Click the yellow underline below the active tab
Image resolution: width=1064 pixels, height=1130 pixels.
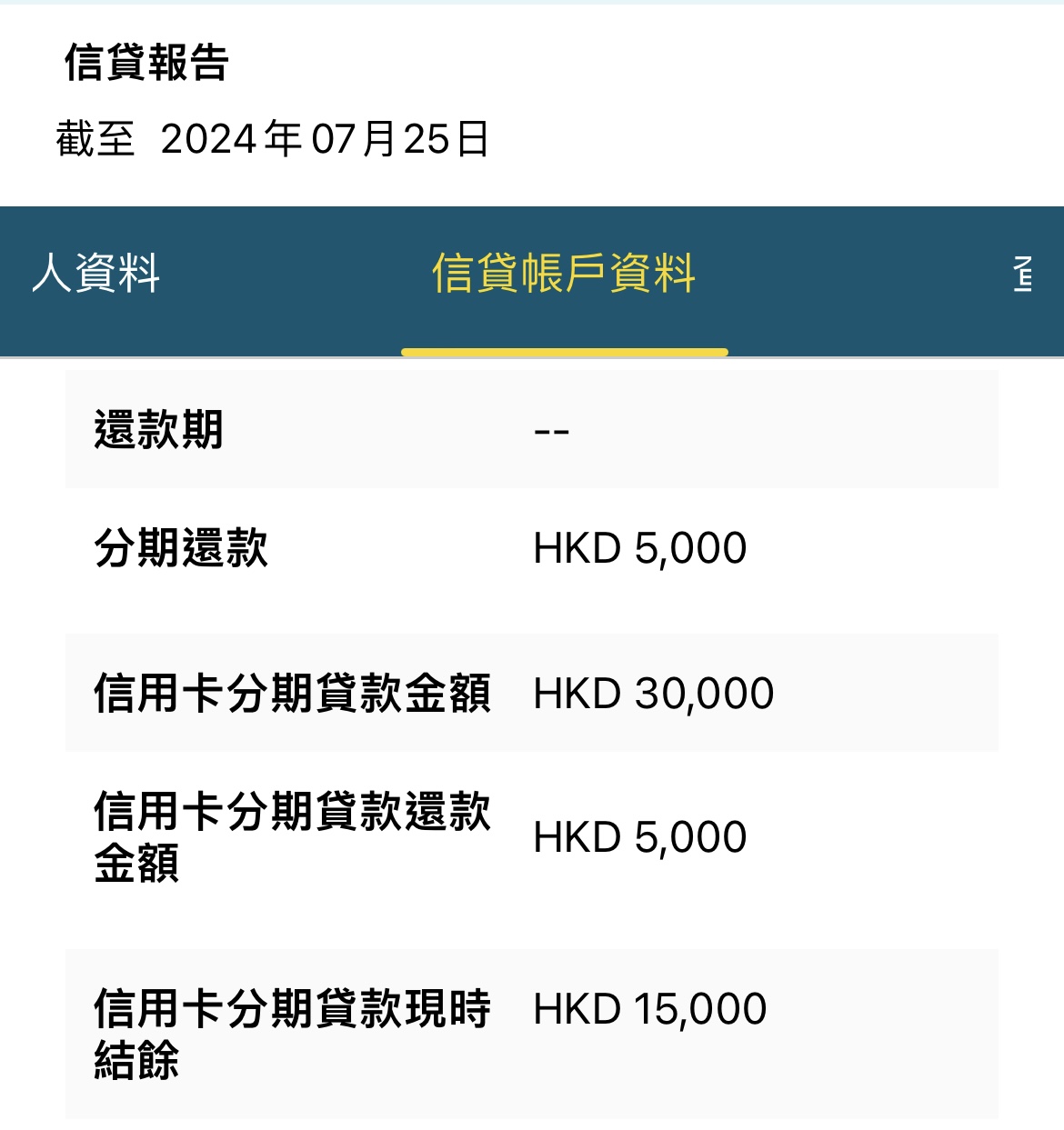point(565,348)
